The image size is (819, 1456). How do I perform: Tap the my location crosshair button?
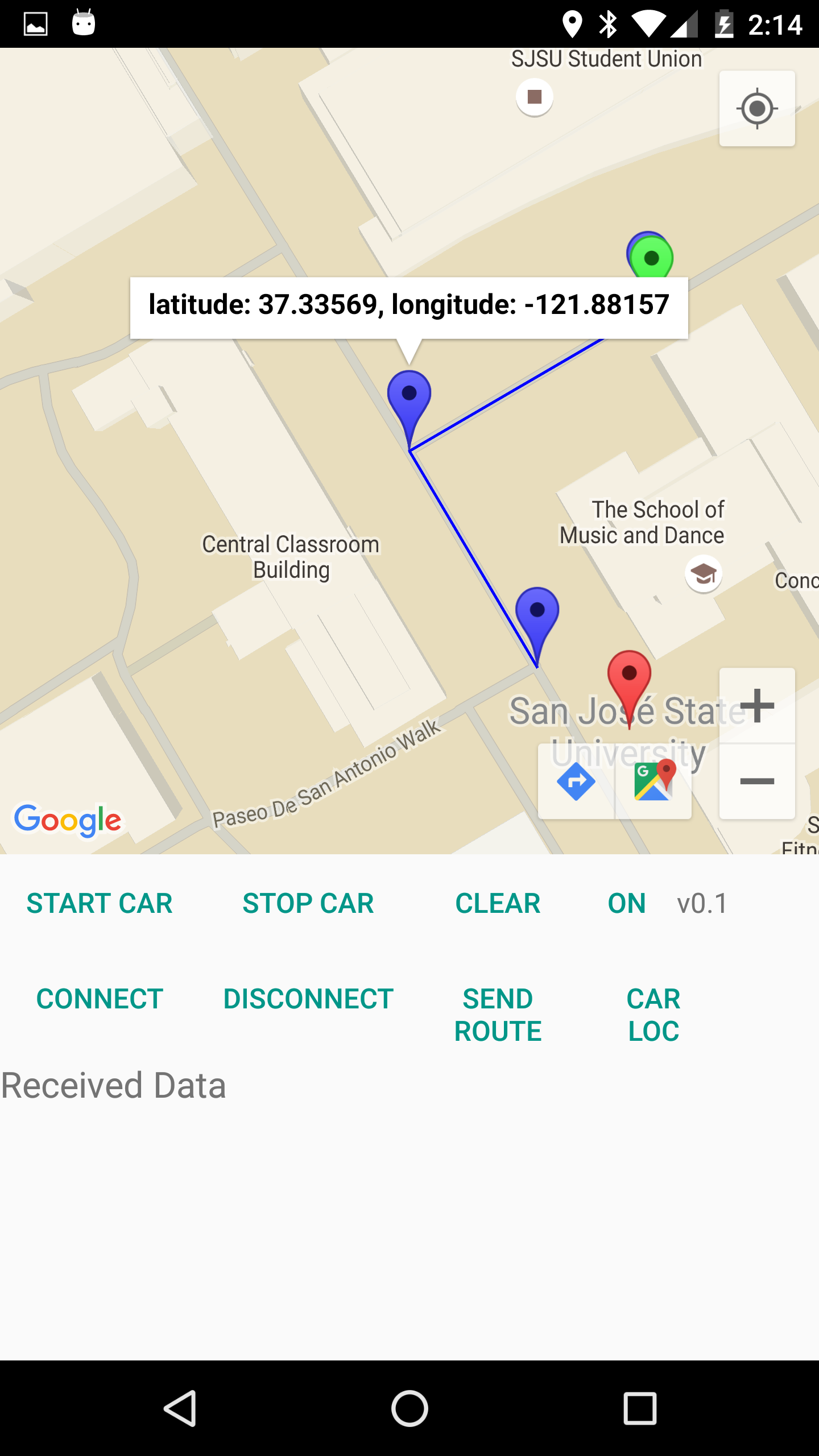tap(757, 109)
